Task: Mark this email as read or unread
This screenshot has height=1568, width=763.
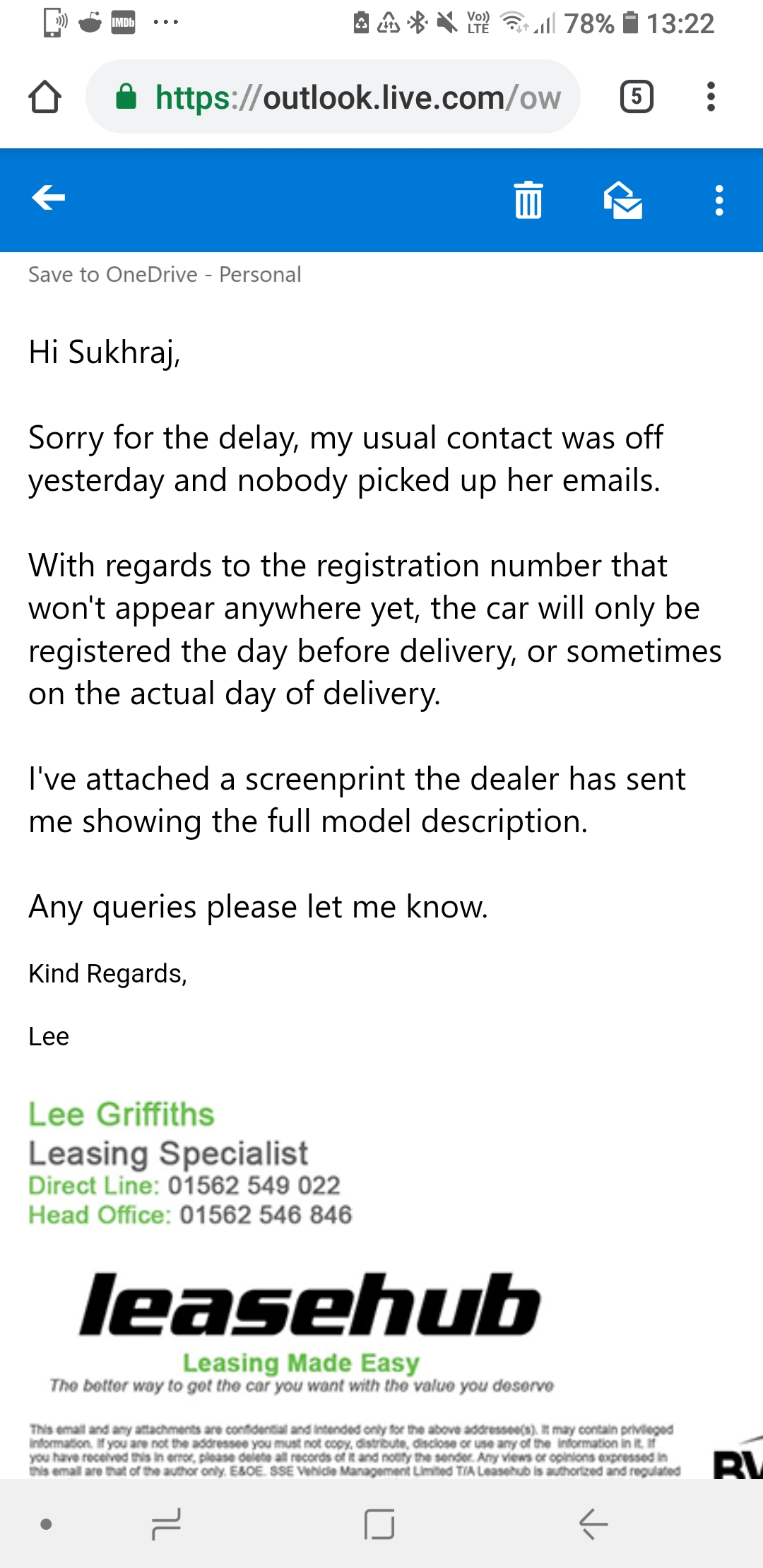Action: [x=622, y=200]
